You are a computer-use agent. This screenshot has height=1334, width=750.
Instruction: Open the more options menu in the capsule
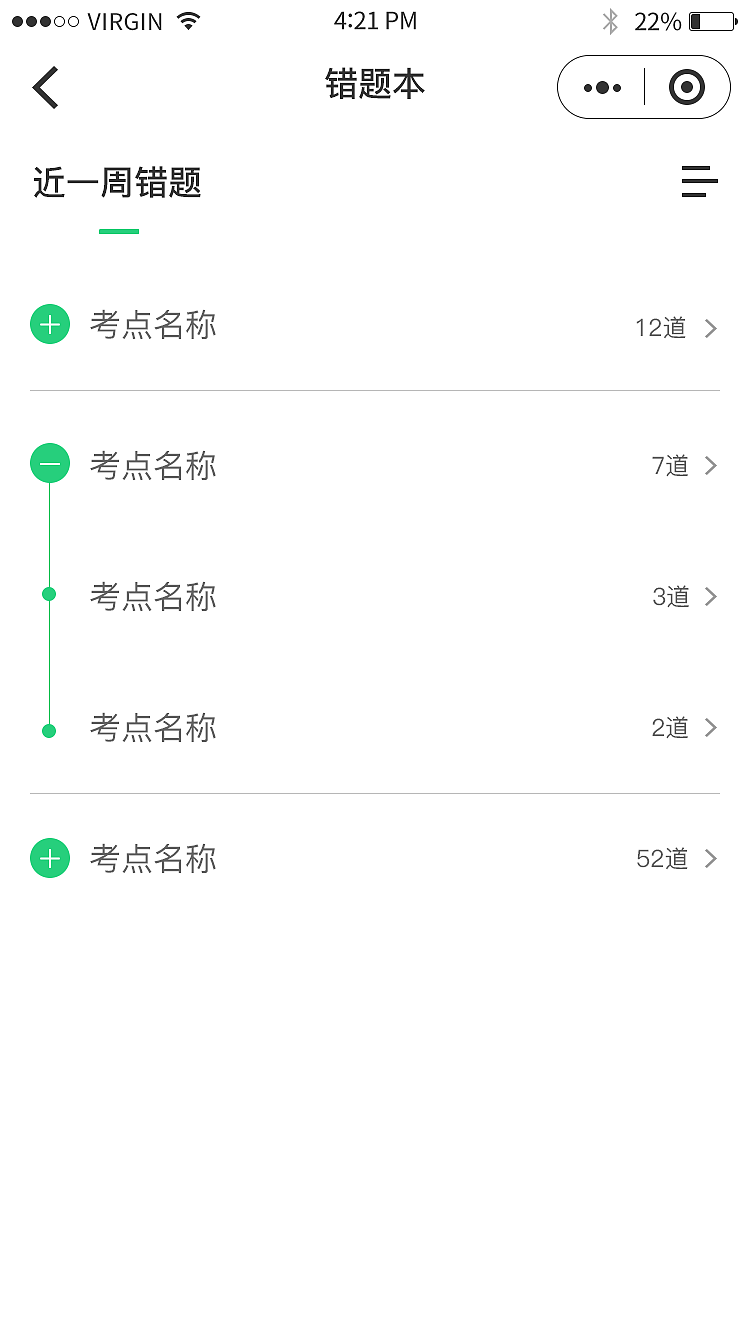(x=602, y=87)
